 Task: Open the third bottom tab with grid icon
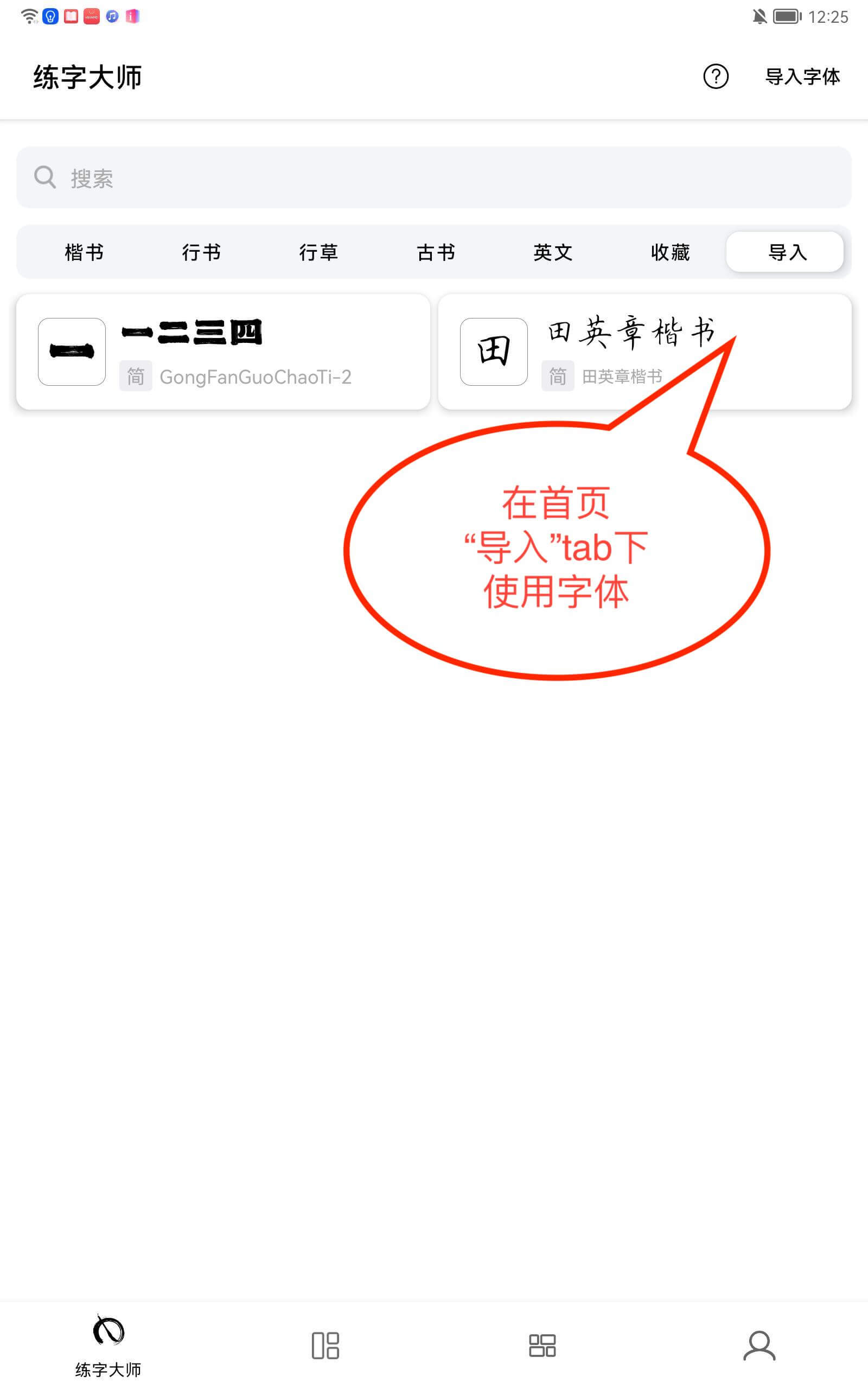pyautogui.click(x=542, y=1345)
